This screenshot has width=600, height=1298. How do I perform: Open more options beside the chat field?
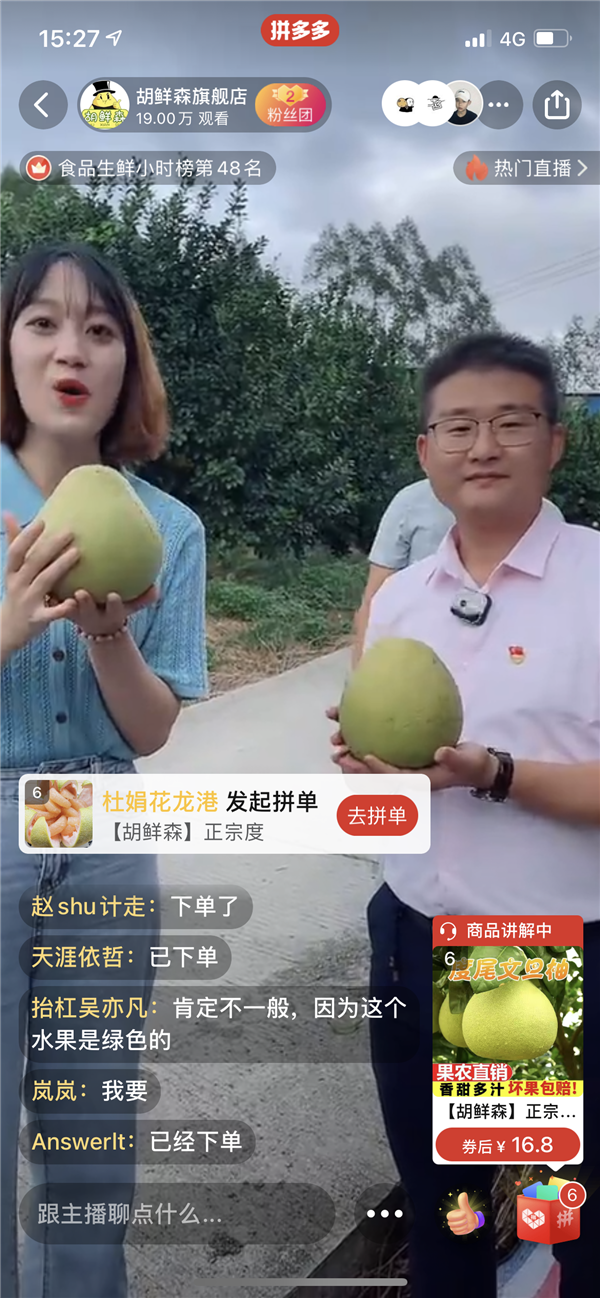coord(384,1214)
